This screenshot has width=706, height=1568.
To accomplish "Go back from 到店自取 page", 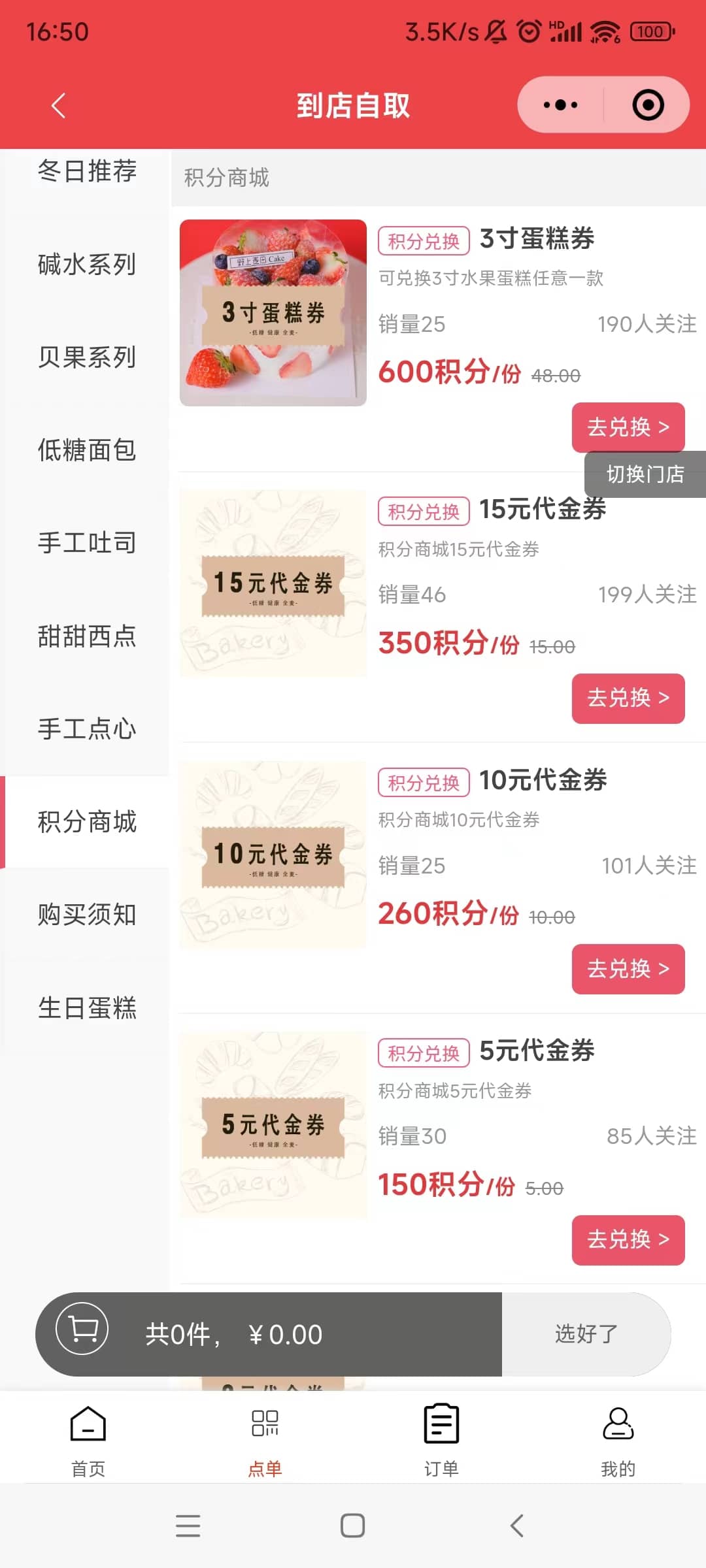I will point(59,105).
